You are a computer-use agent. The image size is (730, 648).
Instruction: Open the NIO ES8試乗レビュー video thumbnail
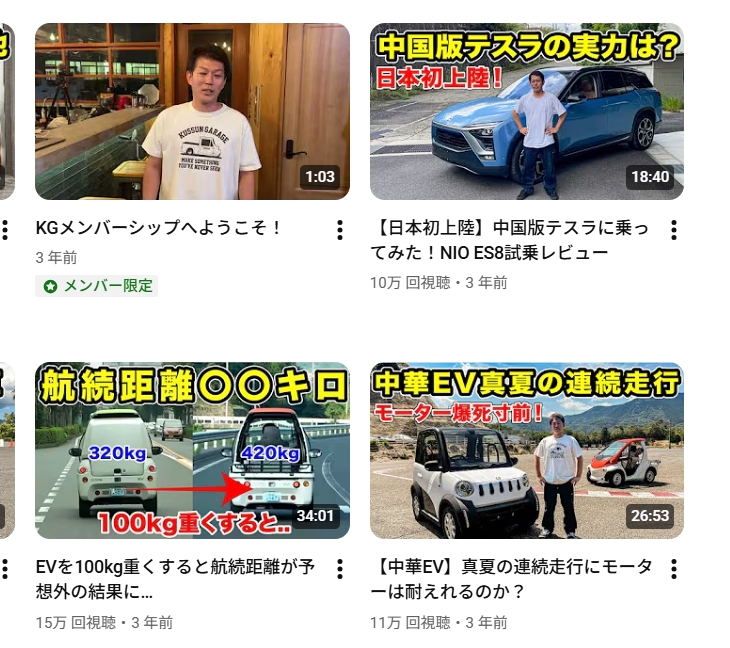[526, 112]
